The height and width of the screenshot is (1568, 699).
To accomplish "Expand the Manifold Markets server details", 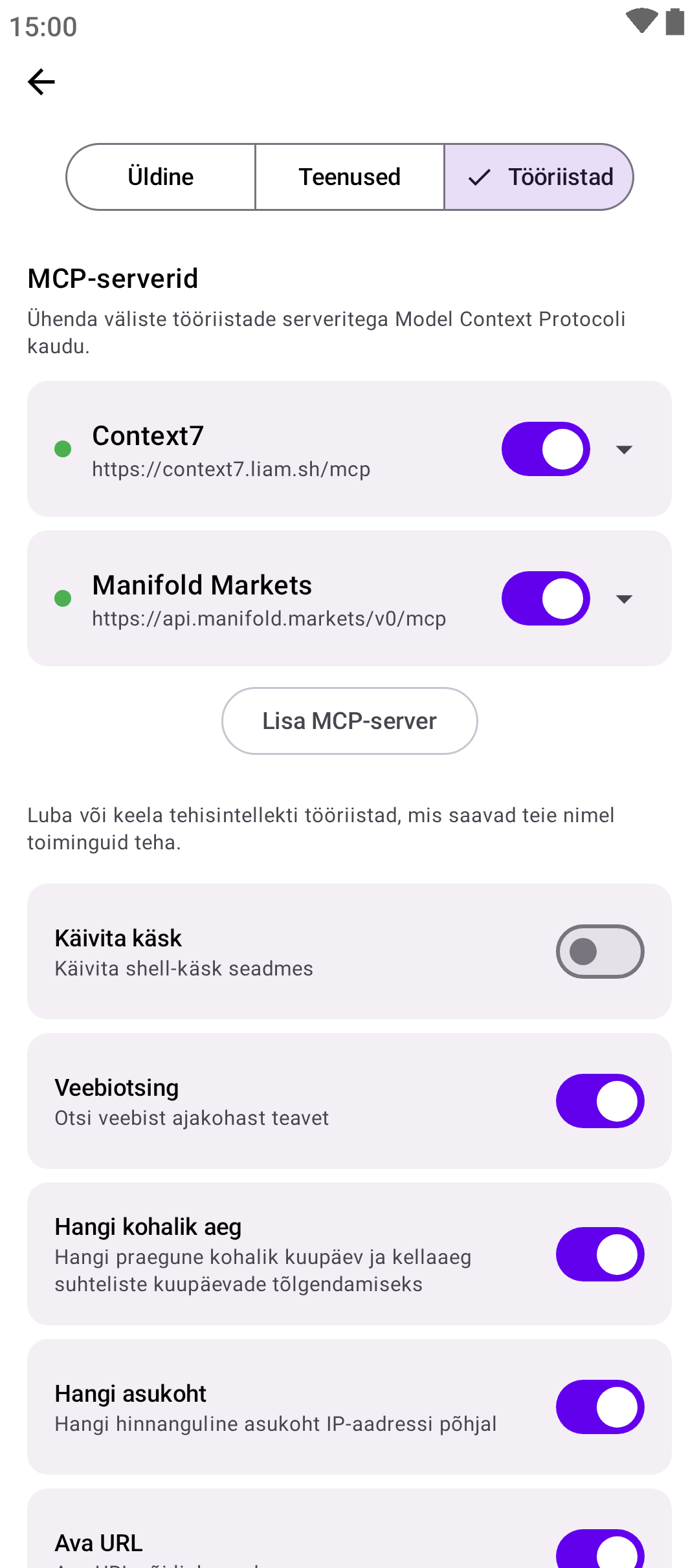I will [624, 599].
